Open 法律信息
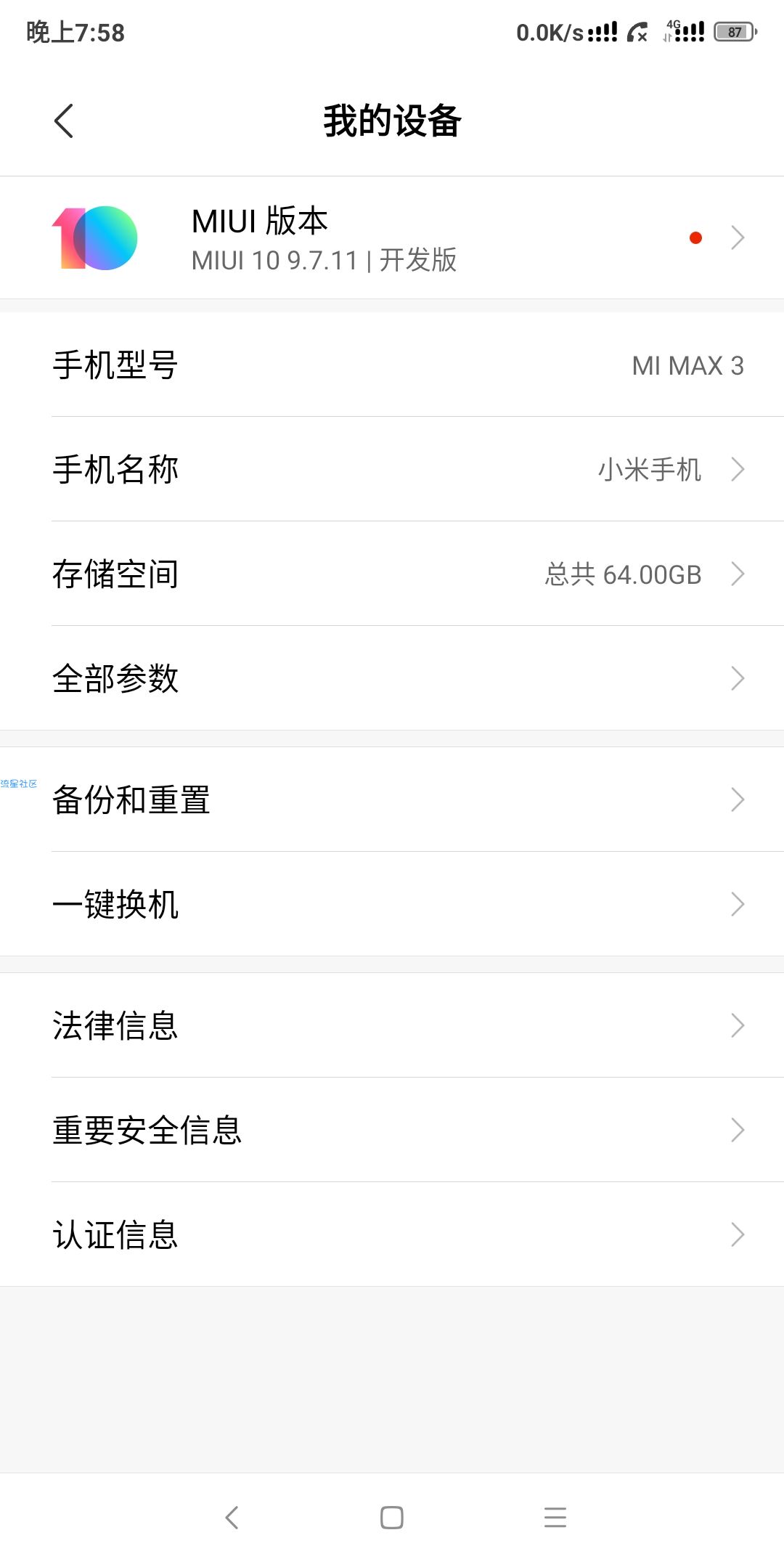This screenshot has height=1567, width=784. (392, 1025)
